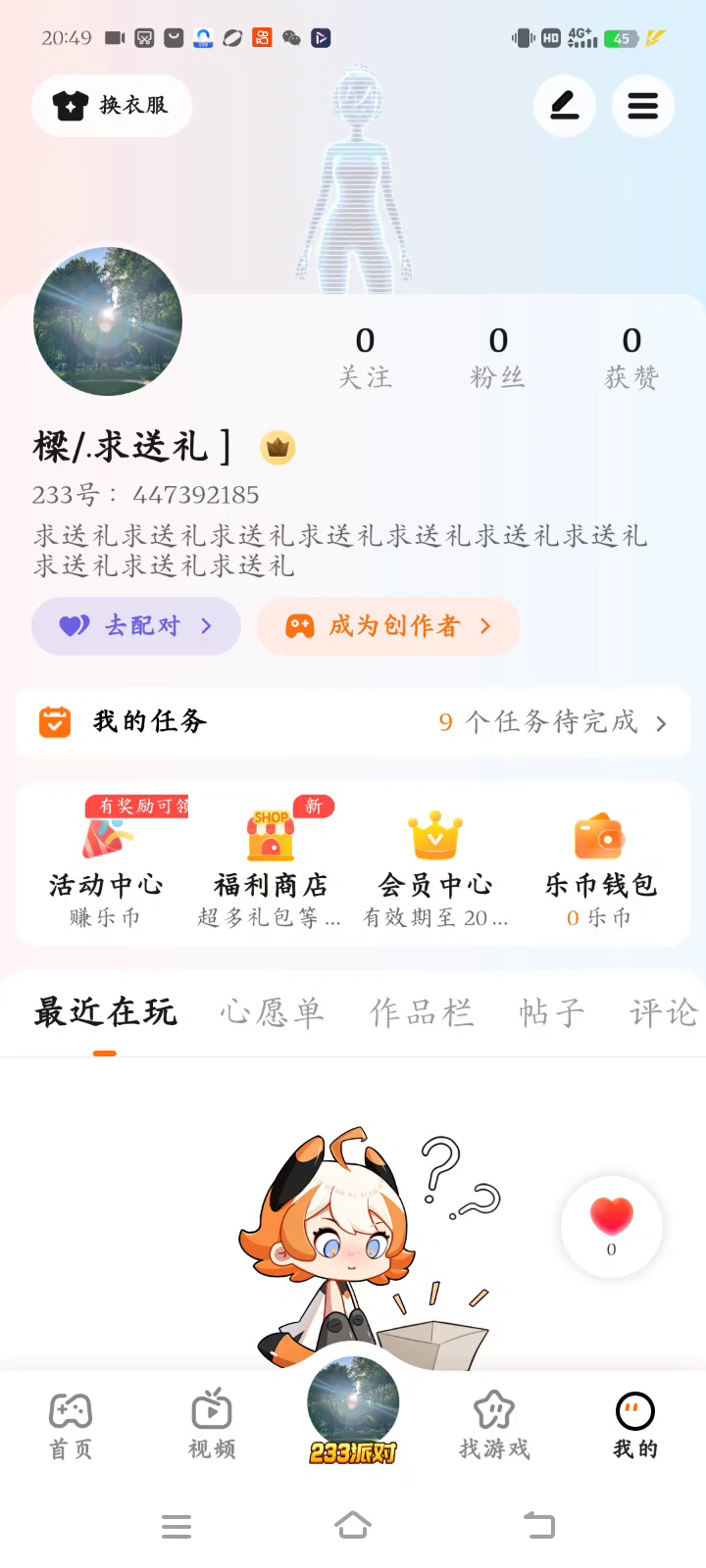Open the hamburger menu
This screenshot has width=706, height=1568.
[x=642, y=106]
